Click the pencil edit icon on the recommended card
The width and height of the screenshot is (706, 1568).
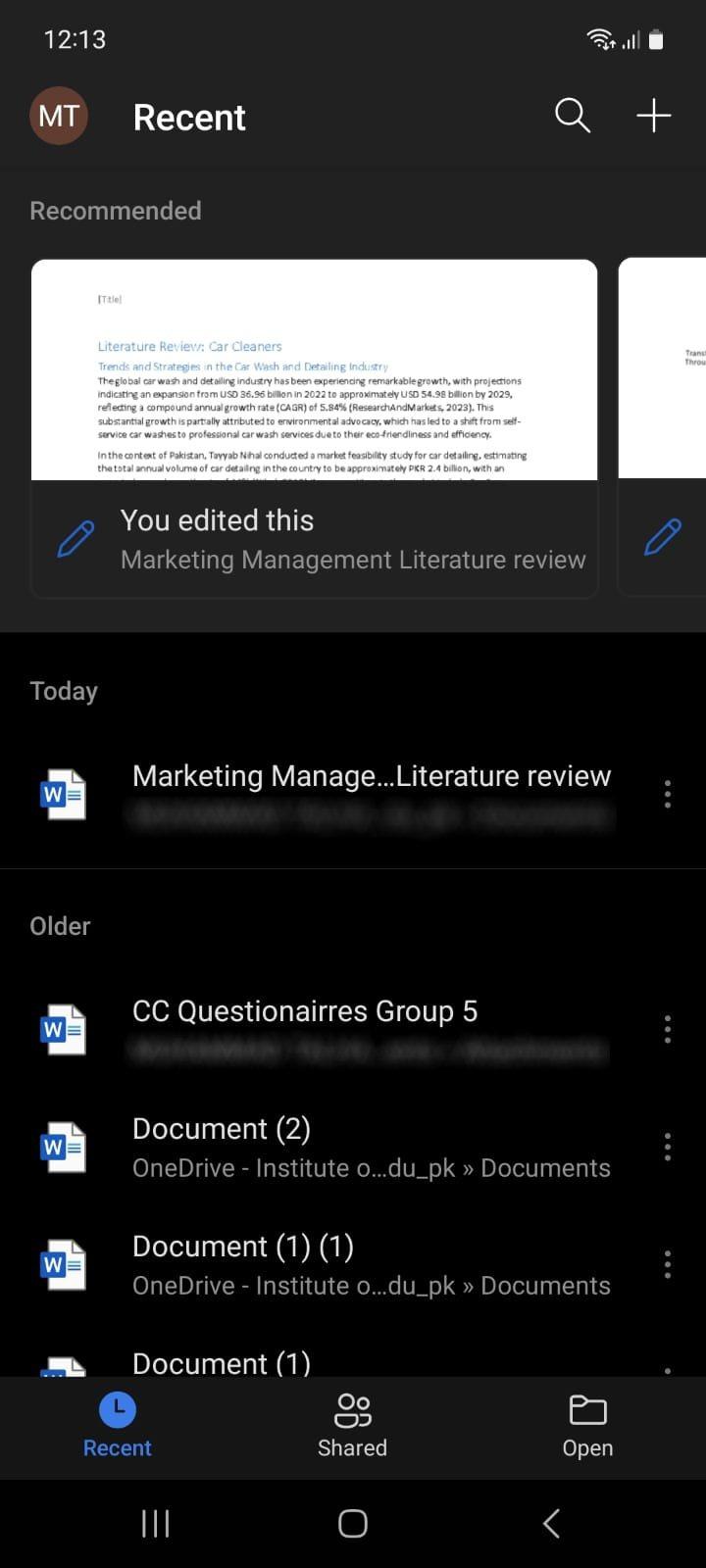tap(76, 538)
